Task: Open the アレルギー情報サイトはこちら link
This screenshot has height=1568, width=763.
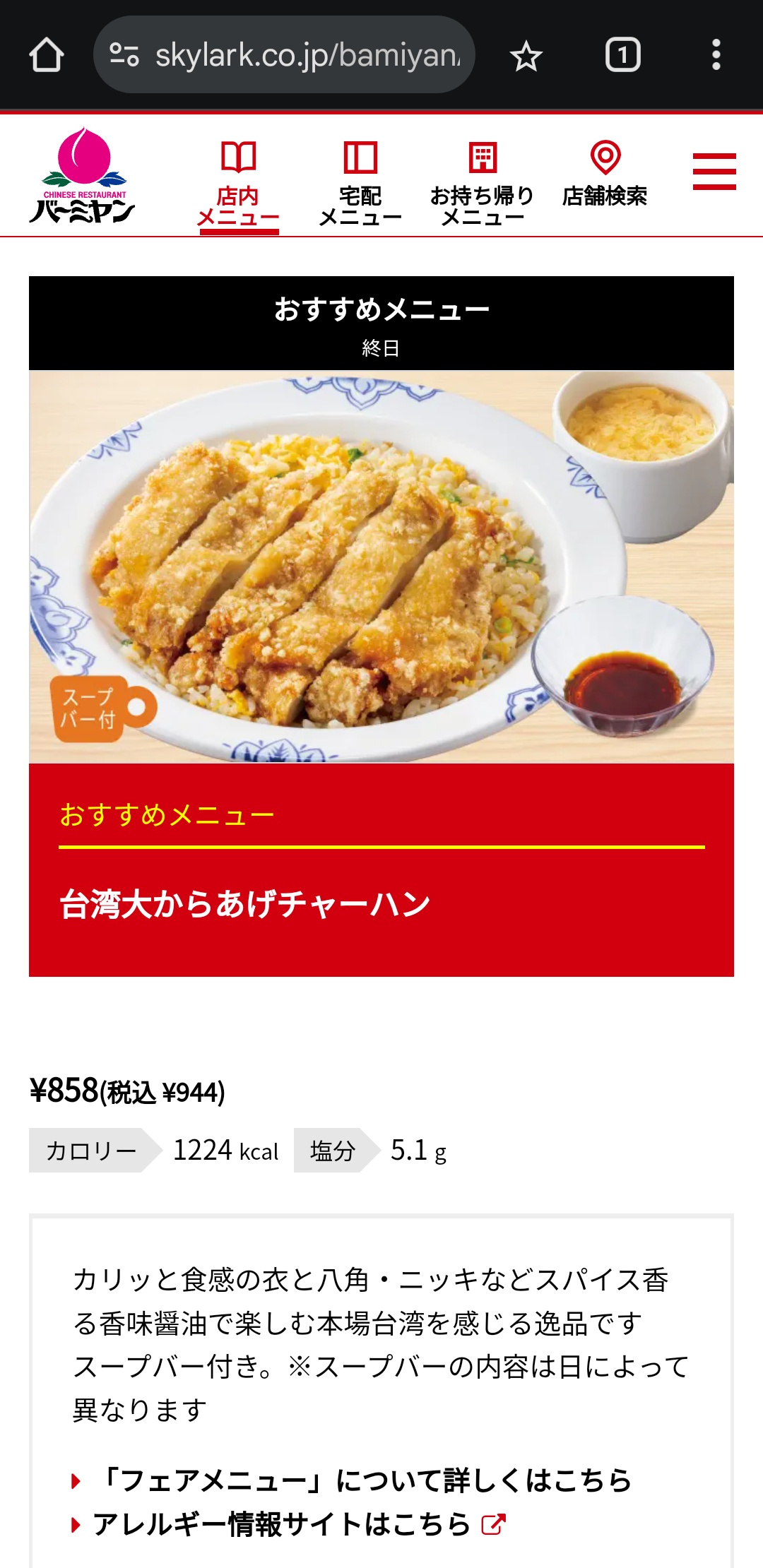Action: [x=290, y=1524]
